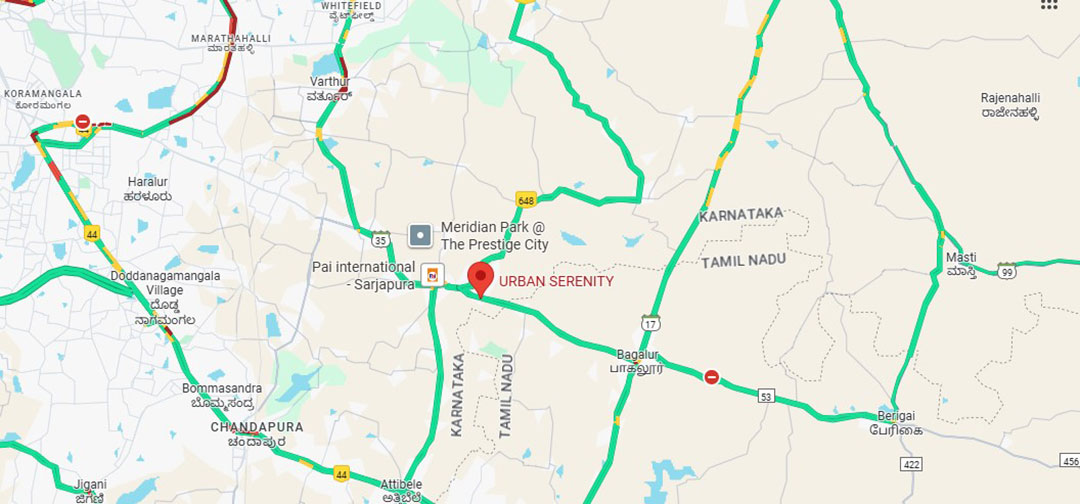Tap the road closure sign near Koramangala
Image resolution: width=1080 pixels, height=504 pixels.
pyautogui.click(x=84, y=124)
